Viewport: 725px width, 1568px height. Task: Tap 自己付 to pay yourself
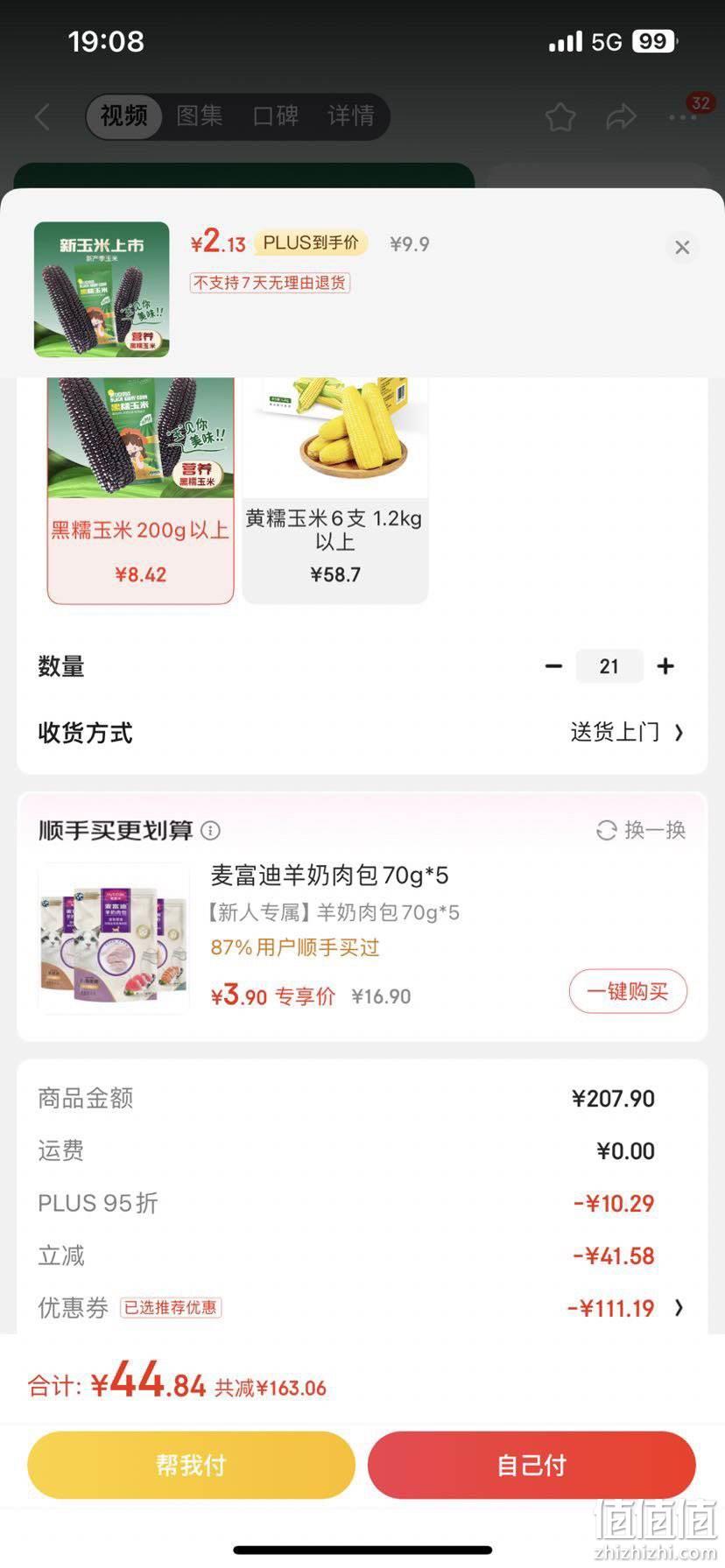531,1465
